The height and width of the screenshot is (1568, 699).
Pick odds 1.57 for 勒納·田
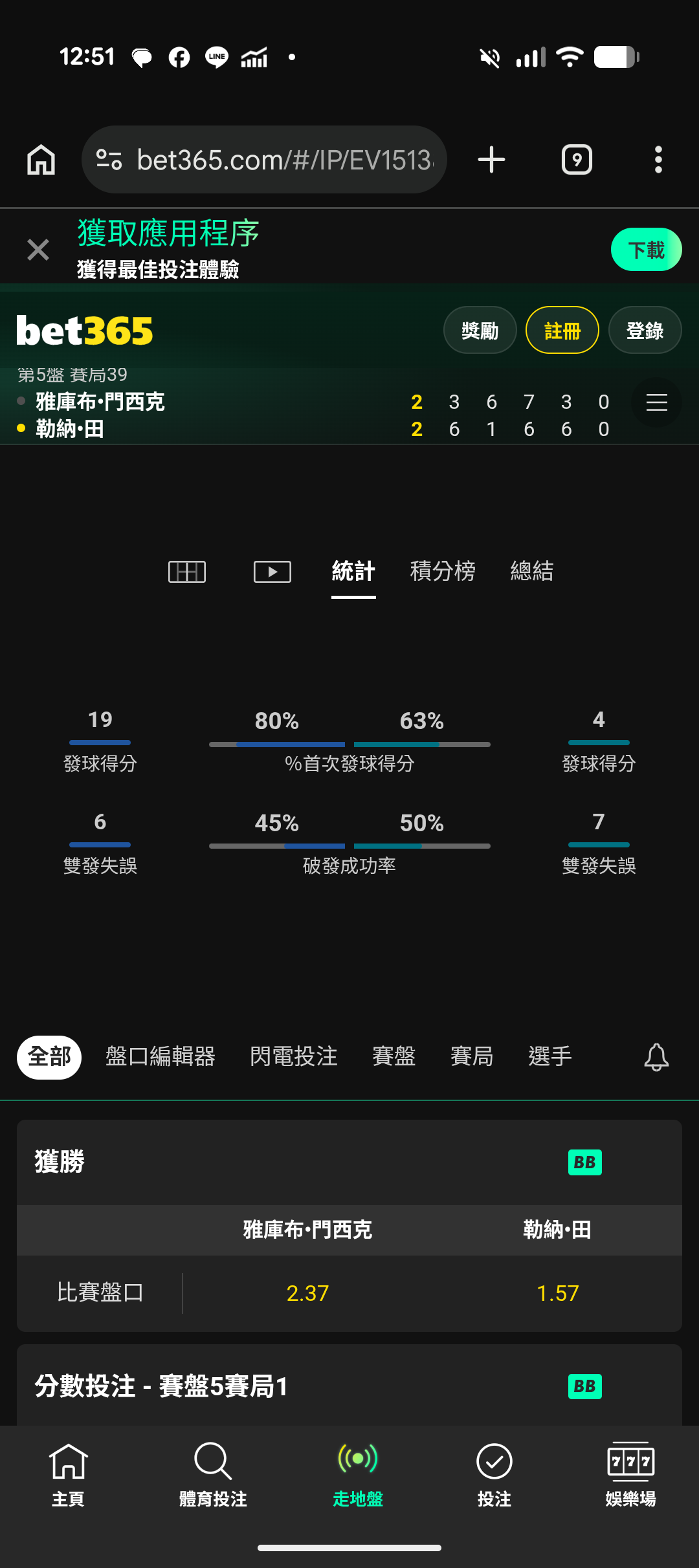click(x=557, y=1293)
